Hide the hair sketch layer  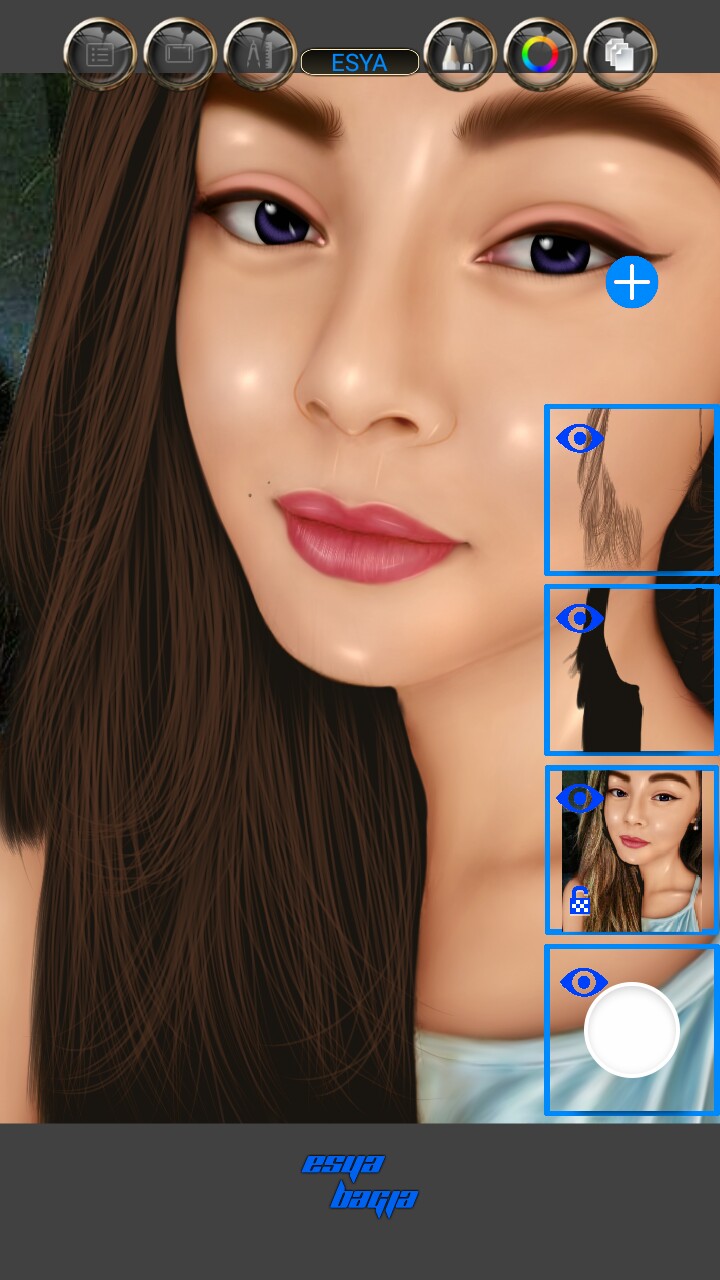(x=579, y=436)
